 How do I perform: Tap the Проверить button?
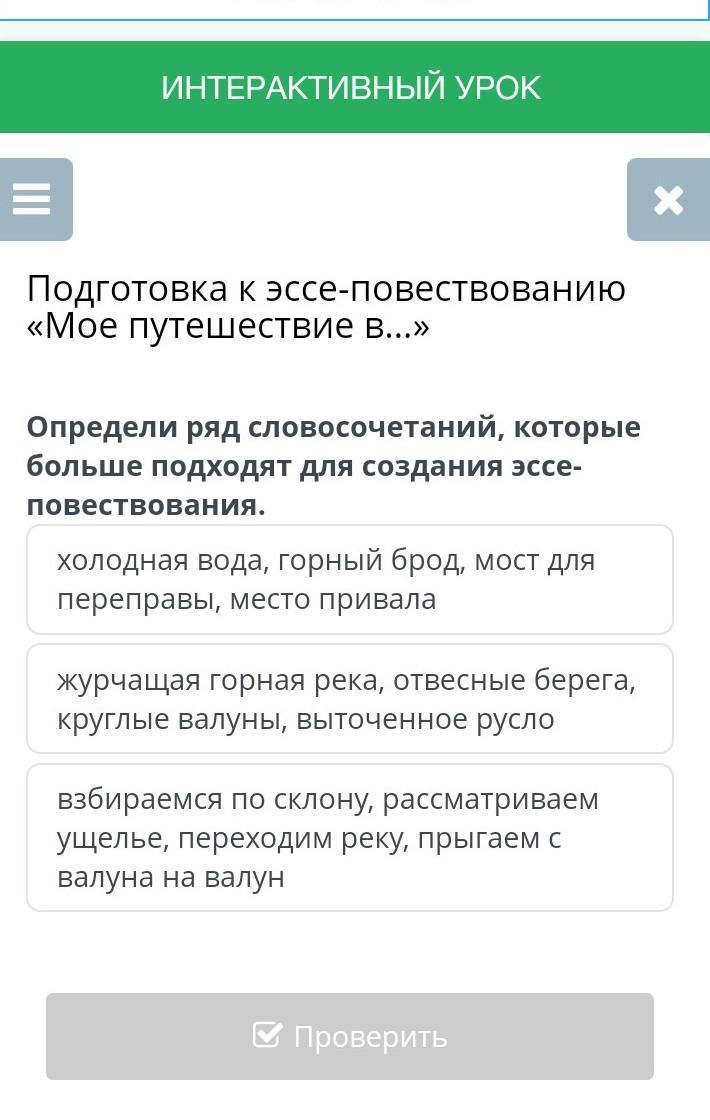[349, 1036]
